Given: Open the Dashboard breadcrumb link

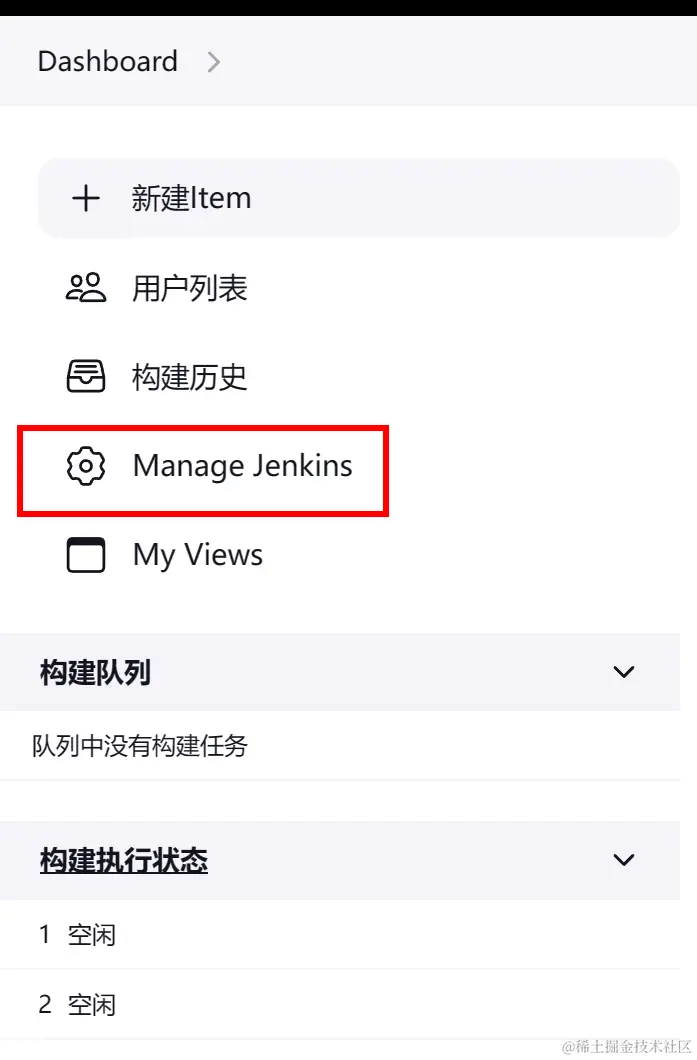Looking at the screenshot, I should pyautogui.click(x=107, y=61).
